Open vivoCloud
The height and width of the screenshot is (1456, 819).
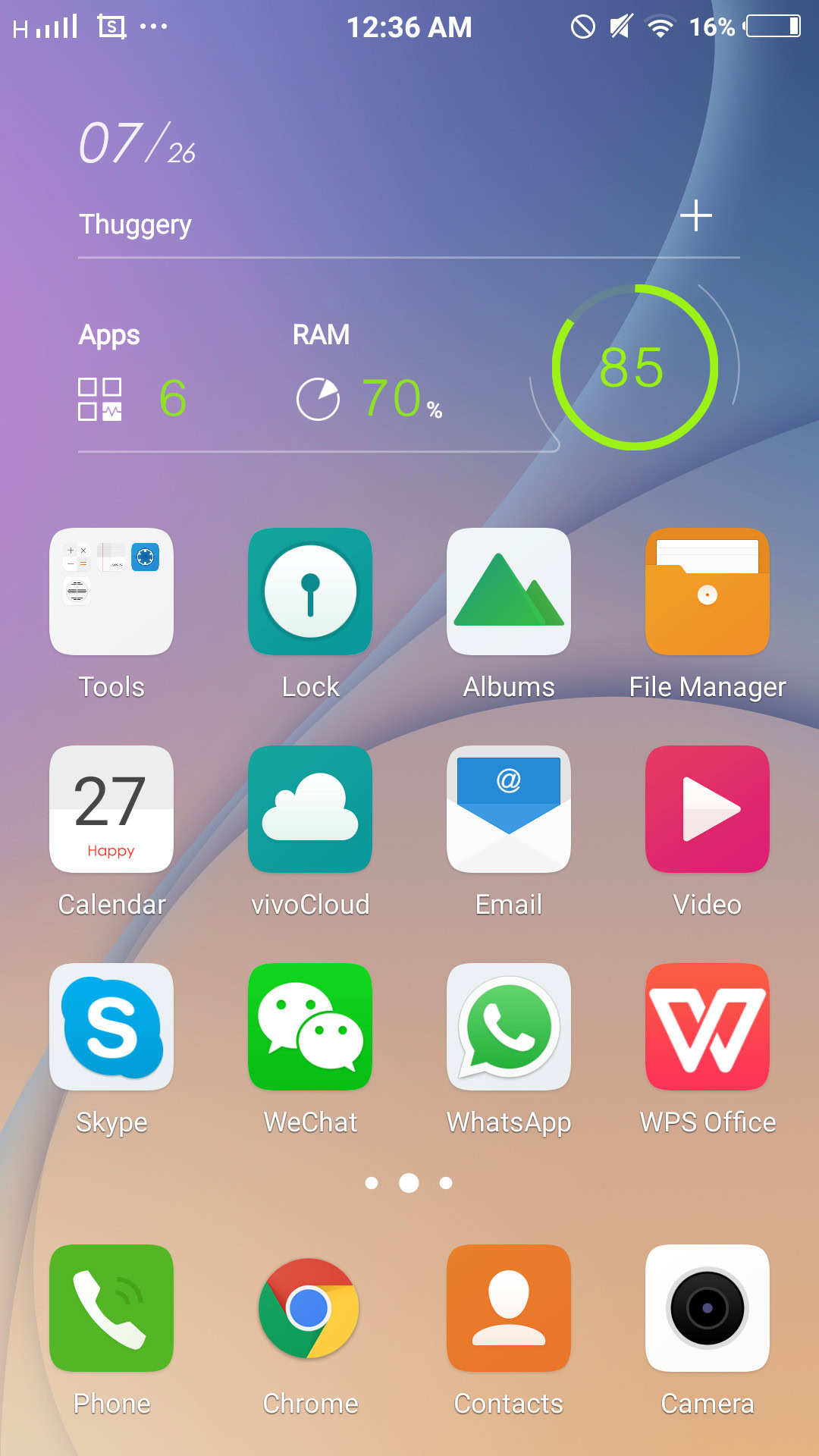310,809
